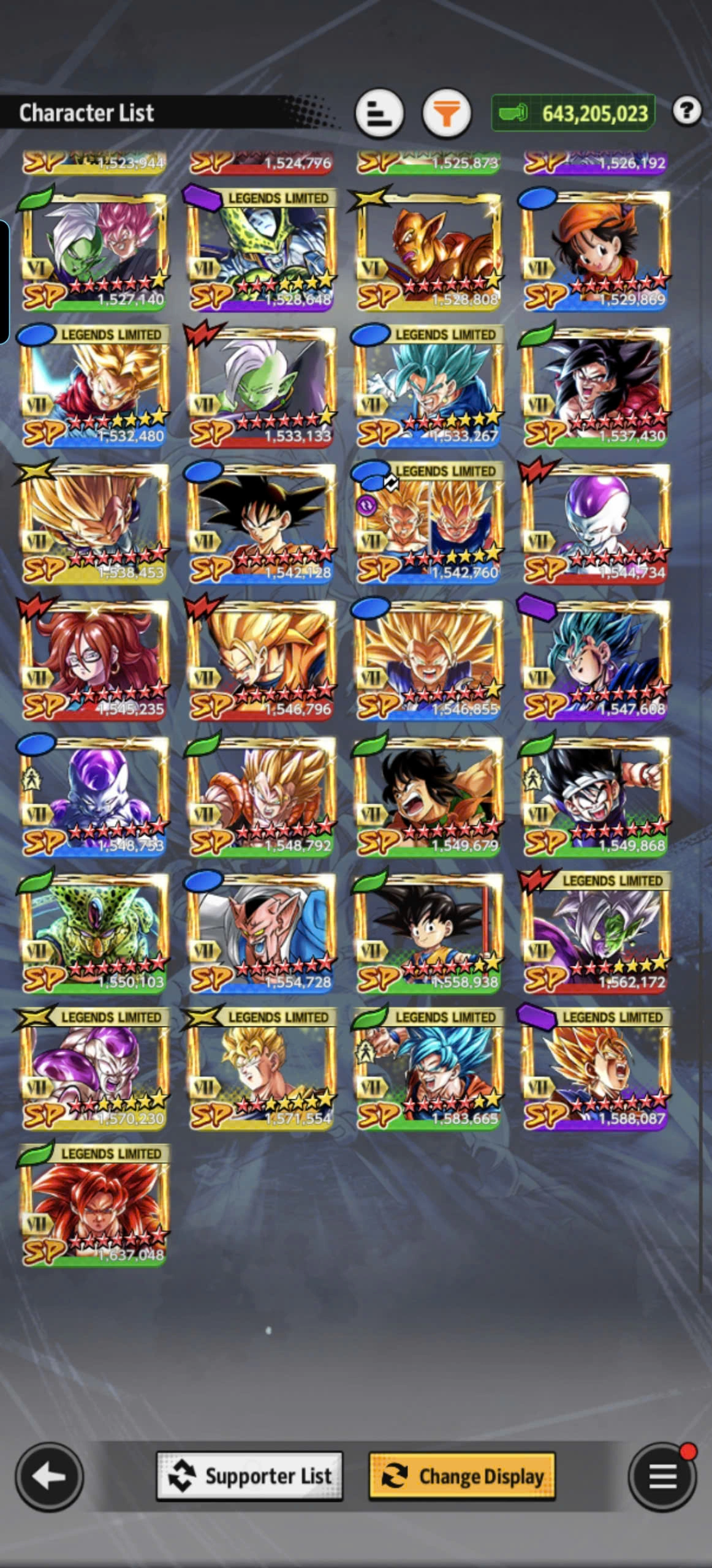Tap Change Display button
The width and height of the screenshot is (712, 1568).
pos(462,1476)
